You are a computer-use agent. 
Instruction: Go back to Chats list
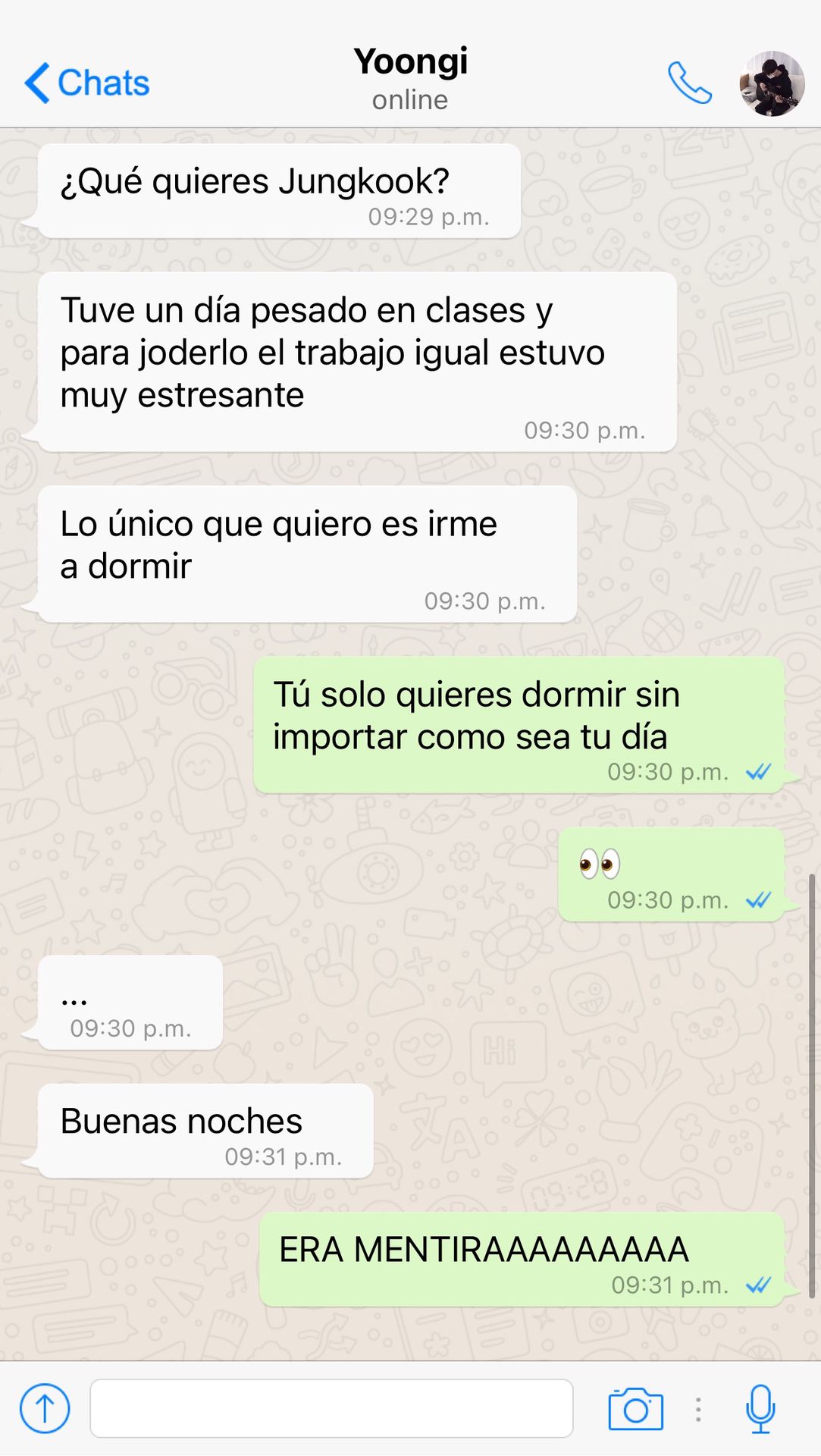[87, 83]
